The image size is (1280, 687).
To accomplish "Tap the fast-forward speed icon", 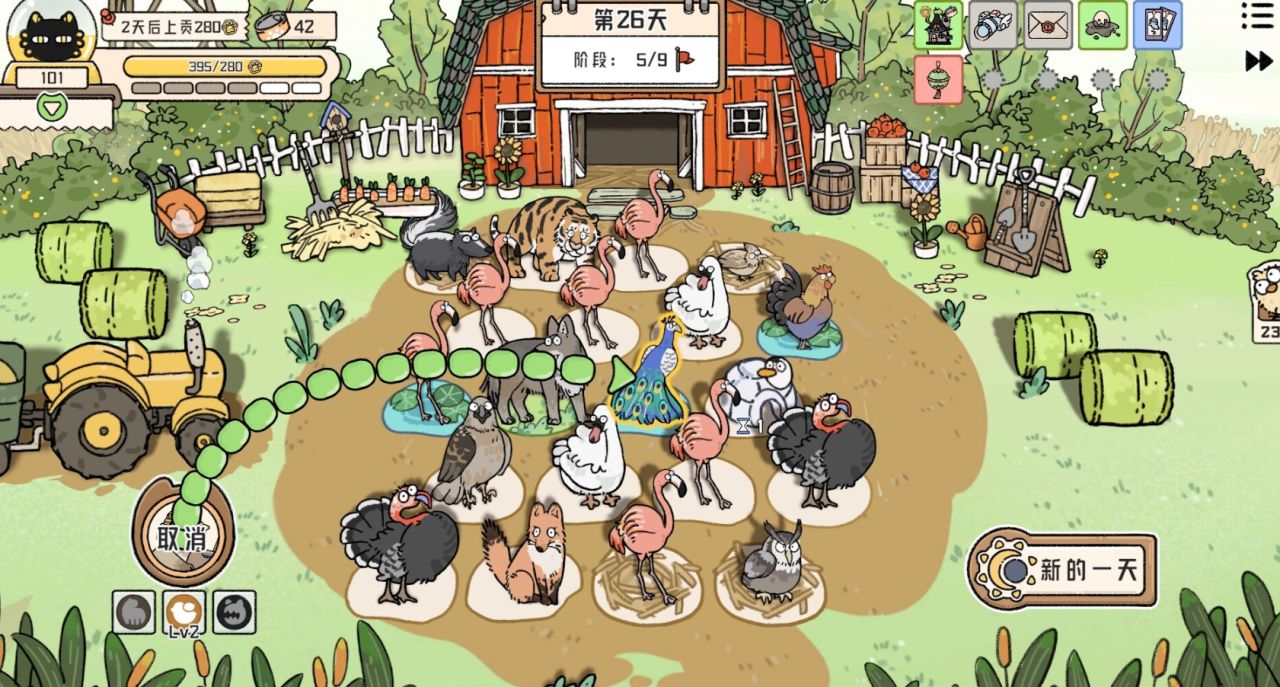I will [1257, 61].
